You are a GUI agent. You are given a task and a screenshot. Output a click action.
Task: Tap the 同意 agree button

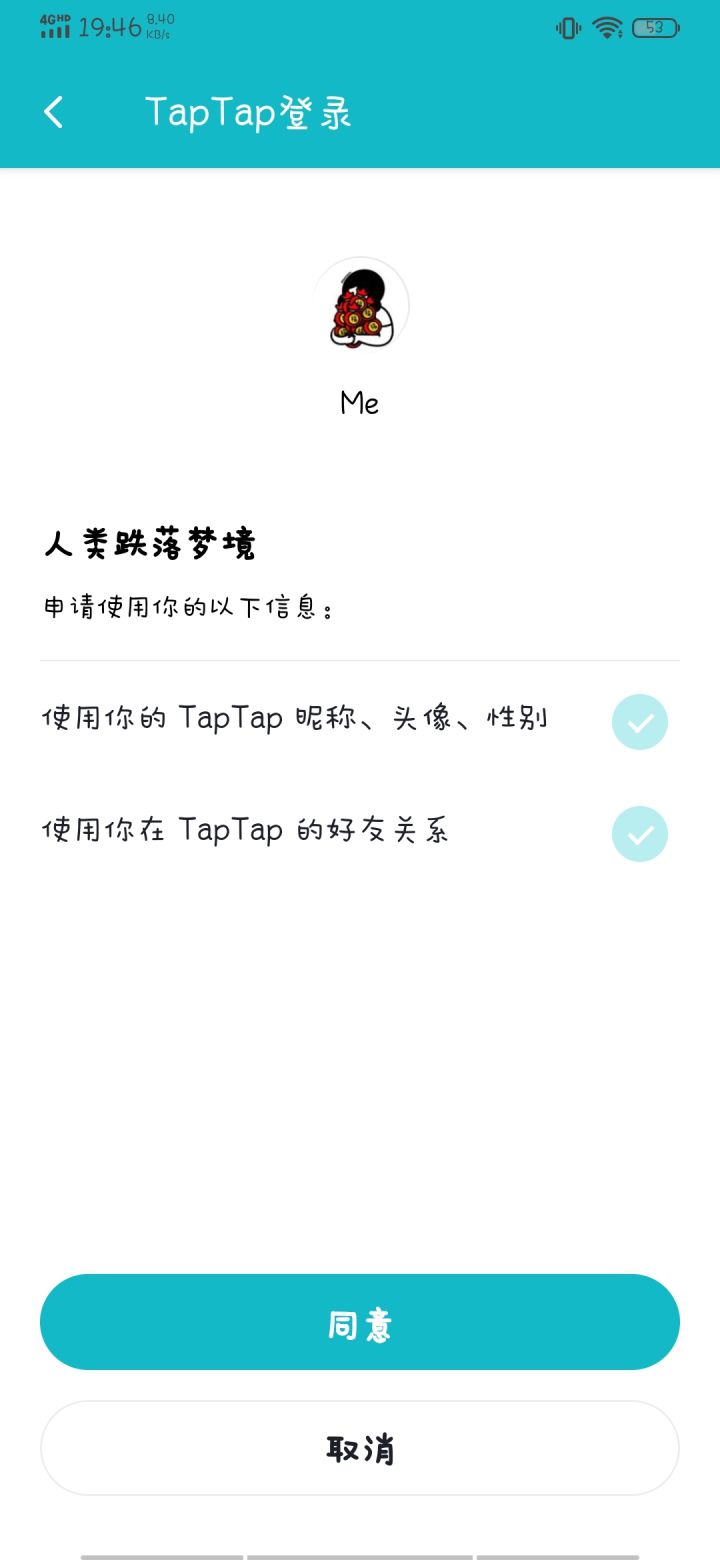360,1321
